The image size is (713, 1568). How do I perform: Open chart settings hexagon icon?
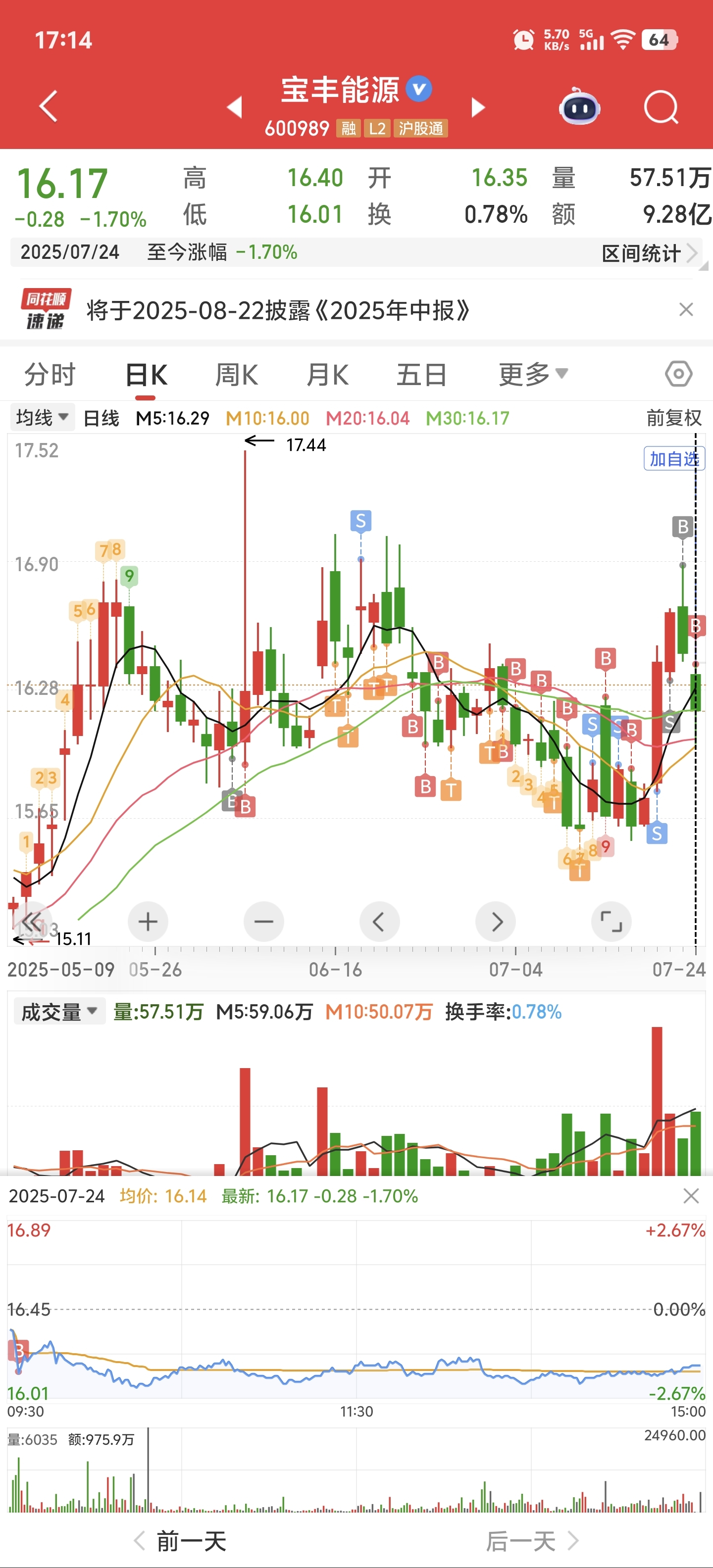click(678, 374)
